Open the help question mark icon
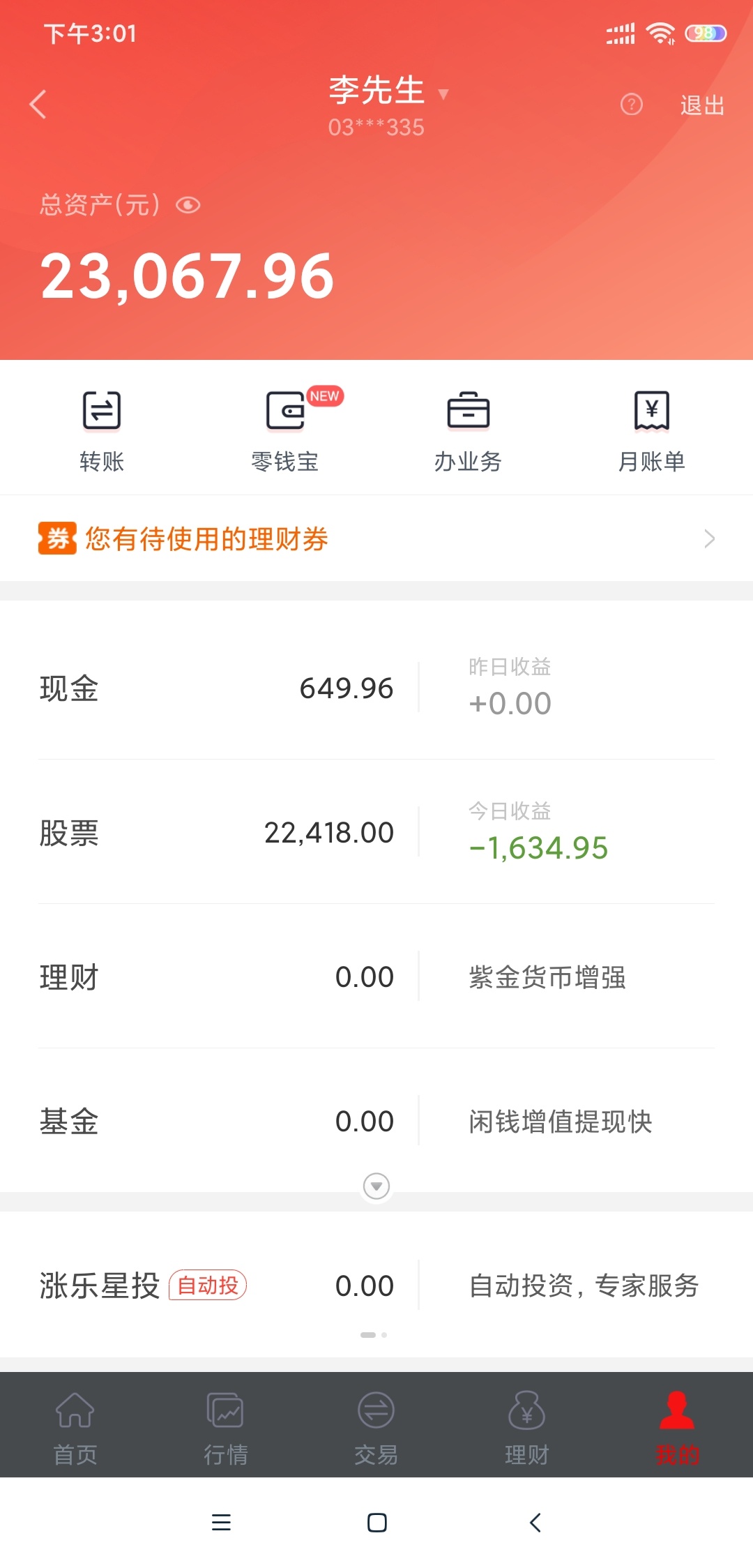 coord(632,105)
